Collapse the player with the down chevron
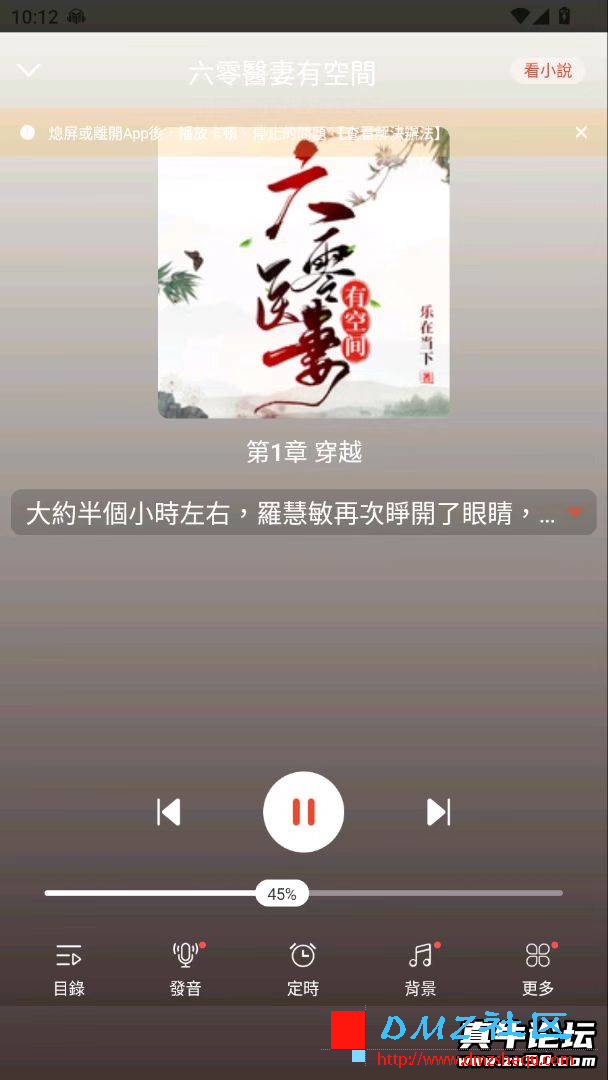The height and width of the screenshot is (1080, 608). [29, 70]
